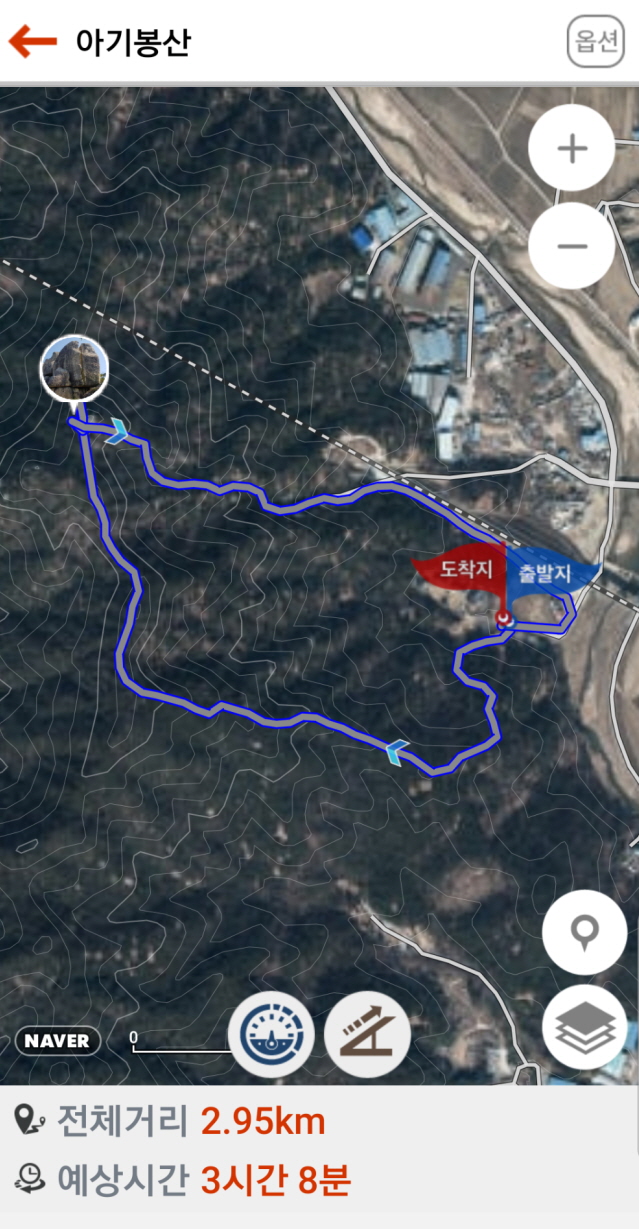This screenshot has height=1229, width=639.
Task: Open the map layers selector
Action: click(x=585, y=1027)
